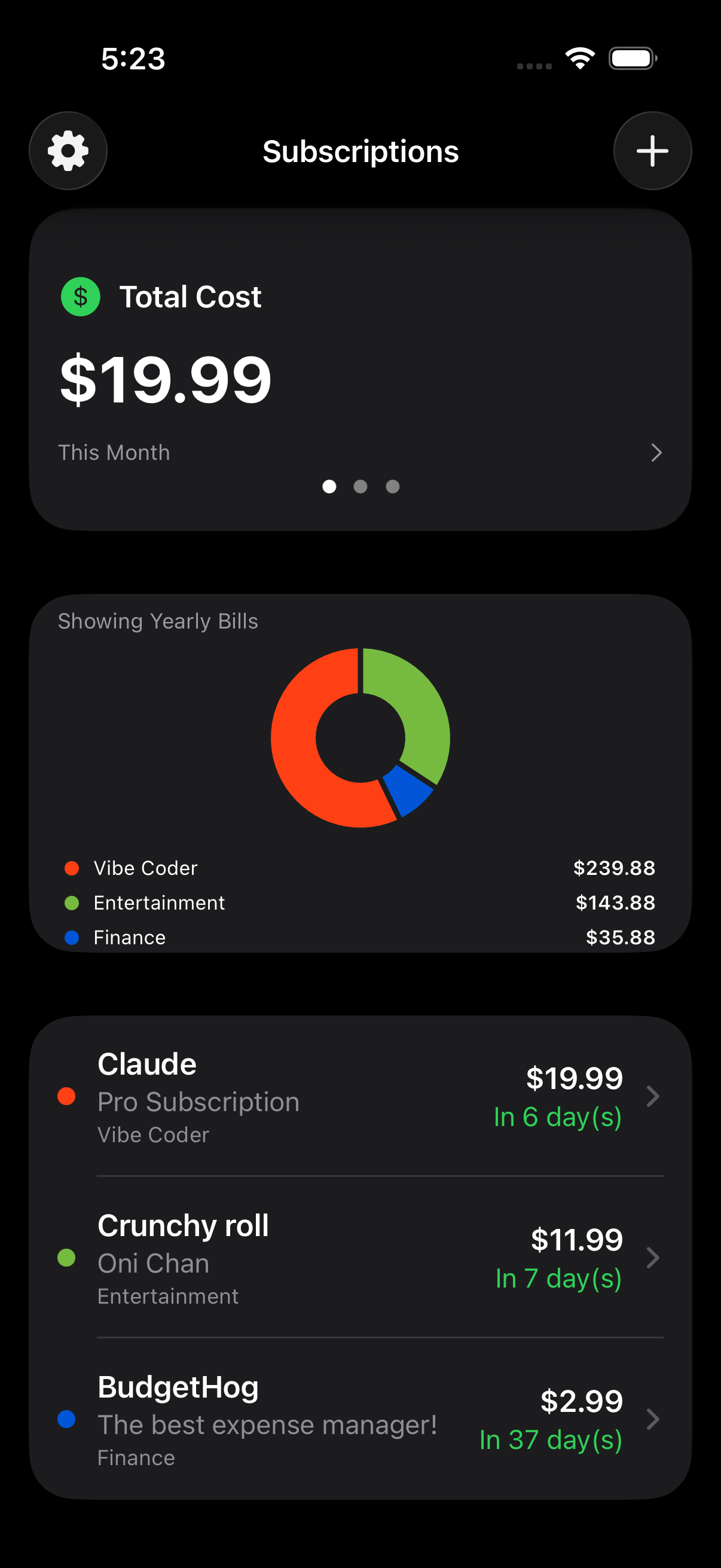Switch to the third page indicator dot
The width and height of the screenshot is (721, 1568).
pyautogui.click(x=392, y=486)
